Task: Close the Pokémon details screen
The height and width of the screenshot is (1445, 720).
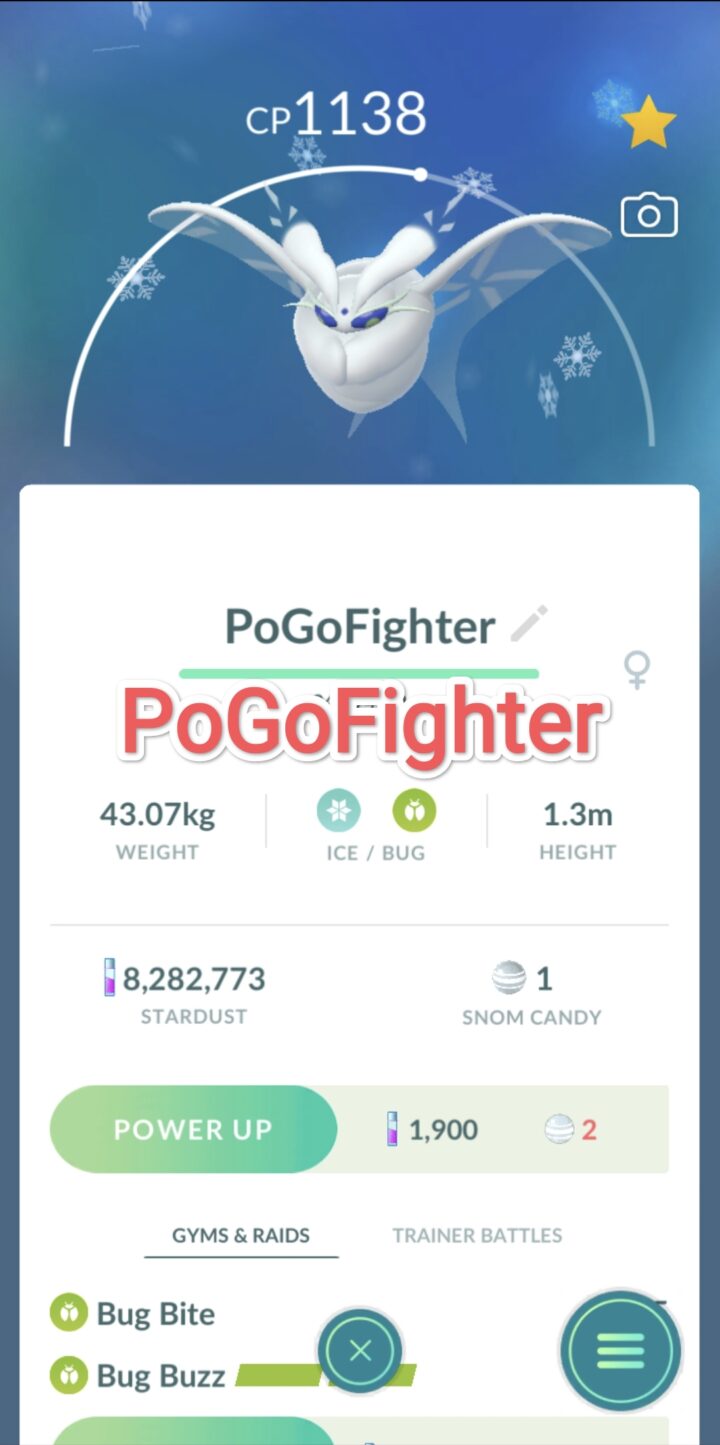Action: click(x=360, y=1352)
